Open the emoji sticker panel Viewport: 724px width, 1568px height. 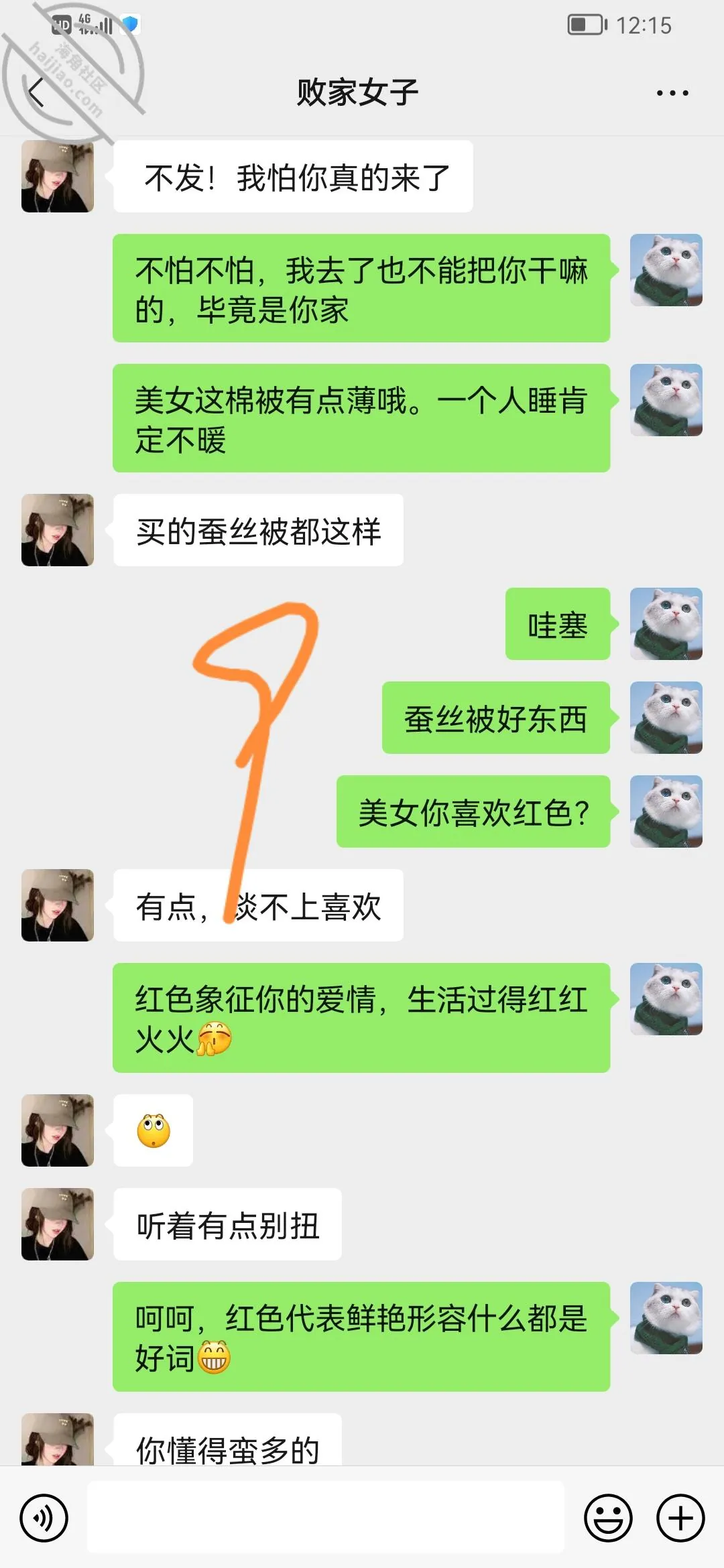pos(609,1518)
